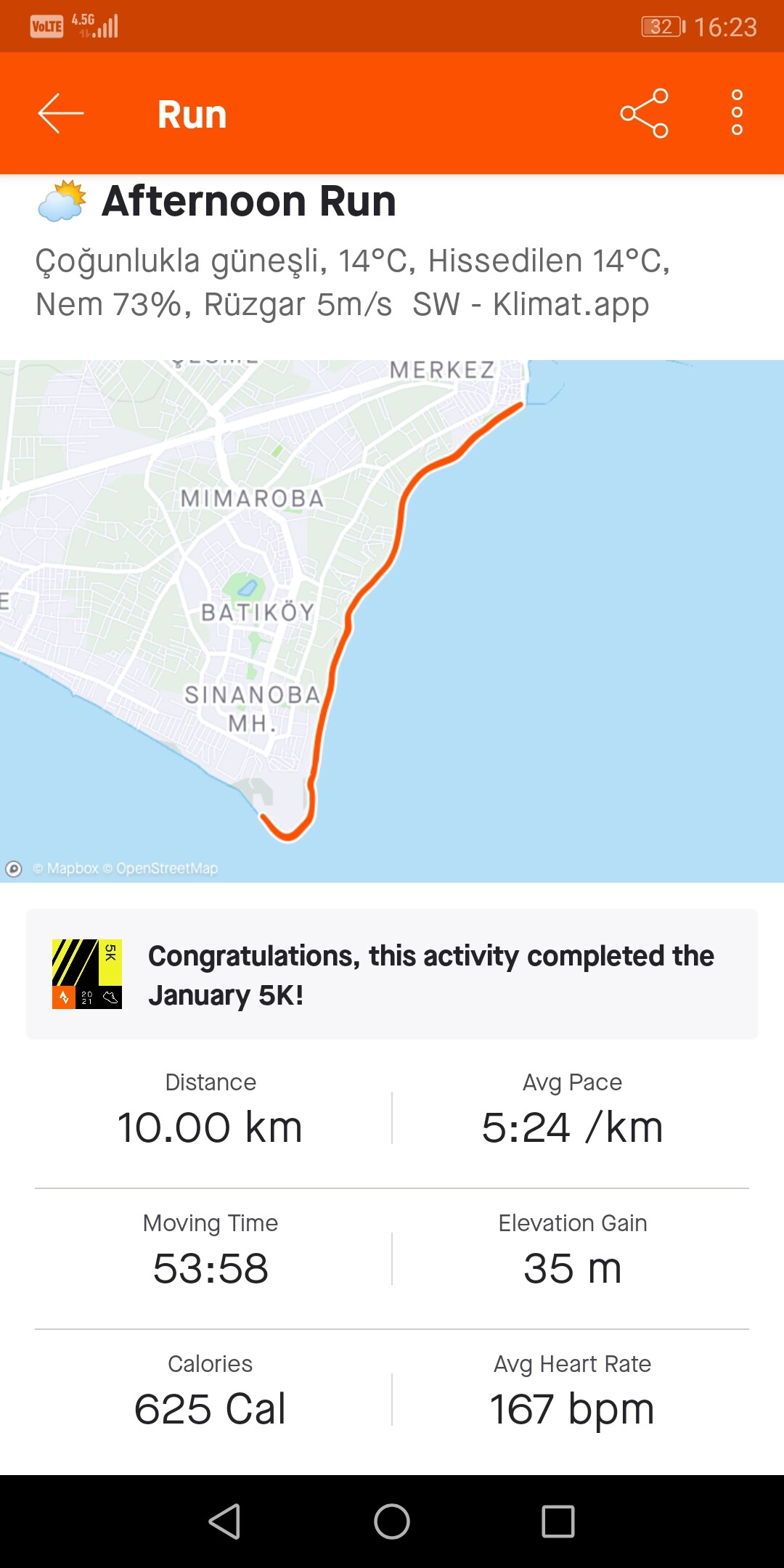Open the three-dot overflow menu
Image resolution: width=784 pixels, height=1568 pixels.
[737, 113]
